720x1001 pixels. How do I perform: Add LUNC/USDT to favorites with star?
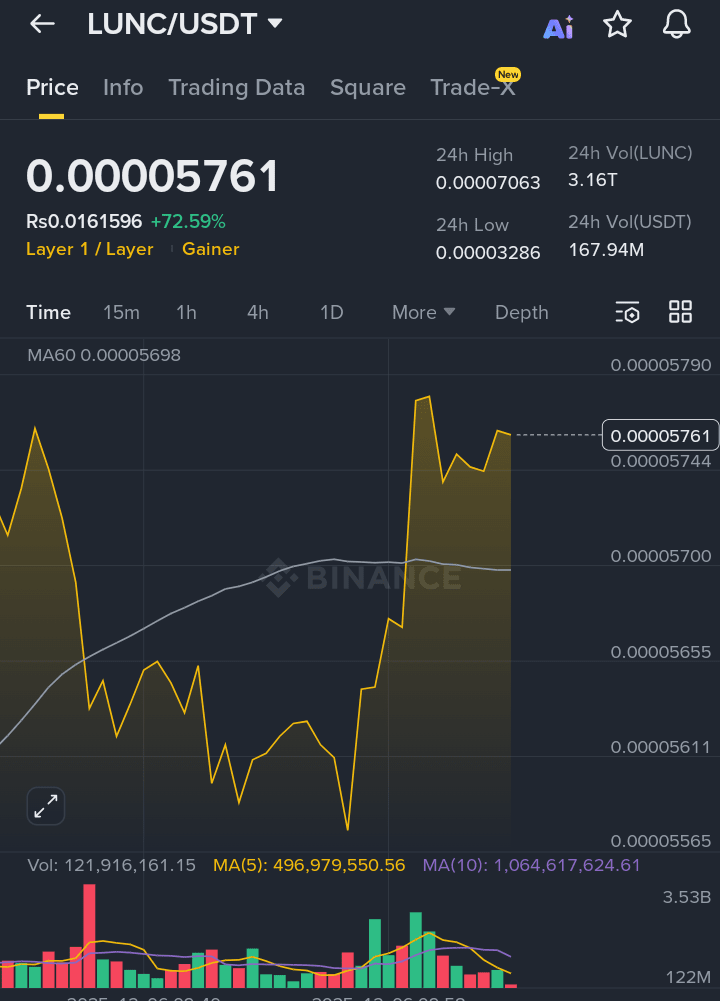[x=617, y=25]
